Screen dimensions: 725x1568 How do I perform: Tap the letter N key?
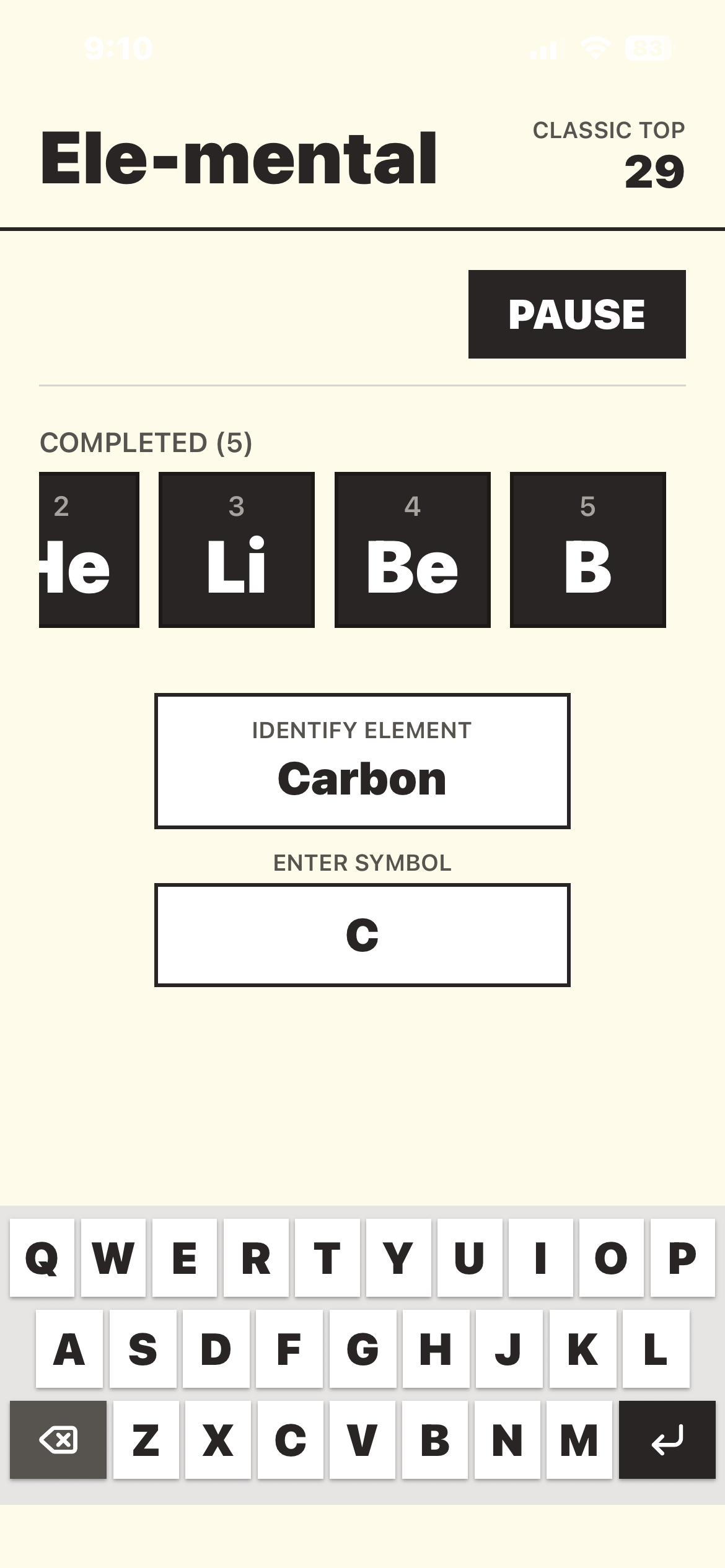coord(507,1440)
